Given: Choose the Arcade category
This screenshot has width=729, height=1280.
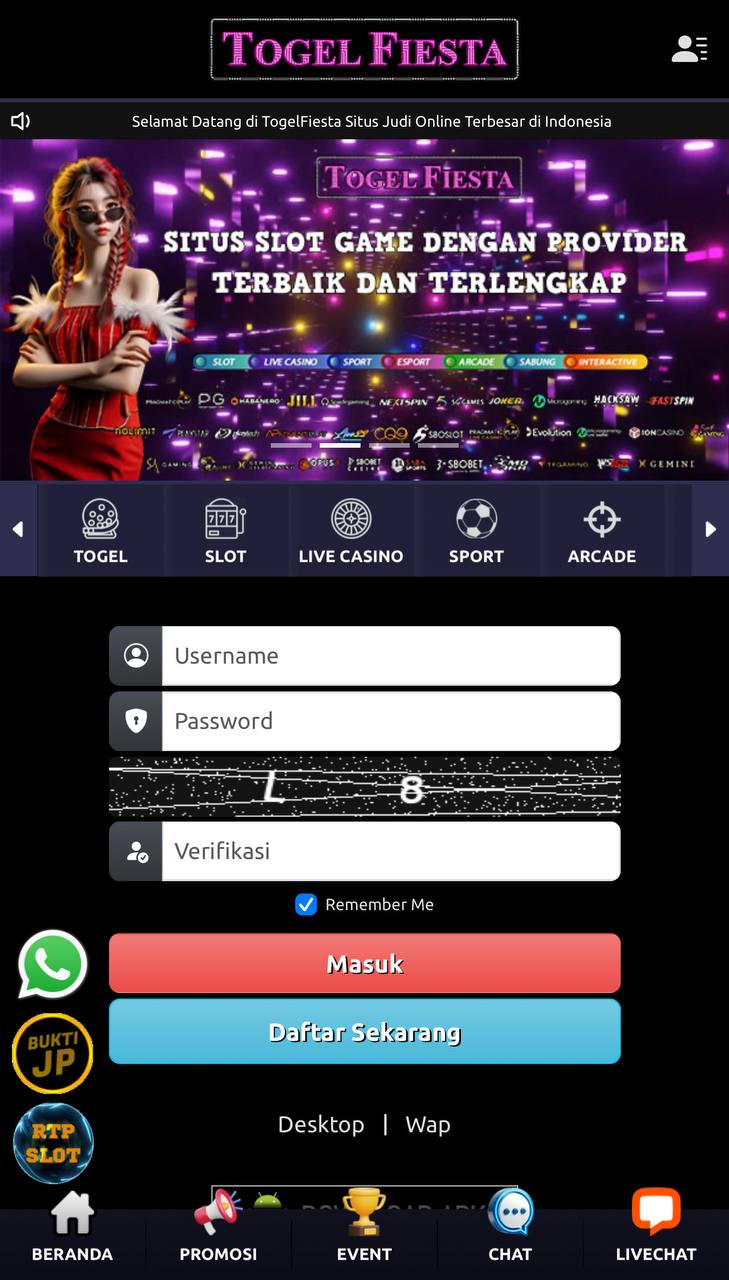Looking at the screenshot, I should (x=601, y=531).
